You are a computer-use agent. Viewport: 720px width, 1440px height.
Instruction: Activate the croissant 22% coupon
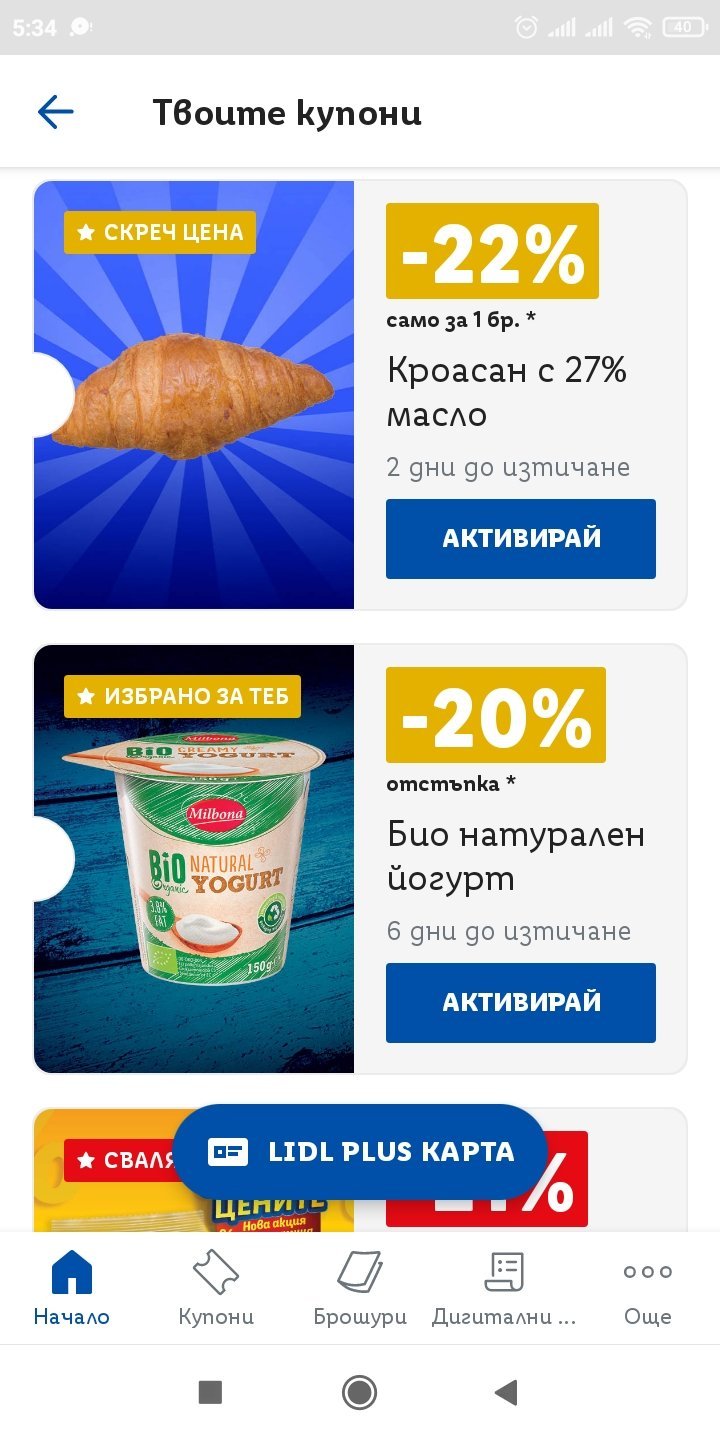point(520,539)
